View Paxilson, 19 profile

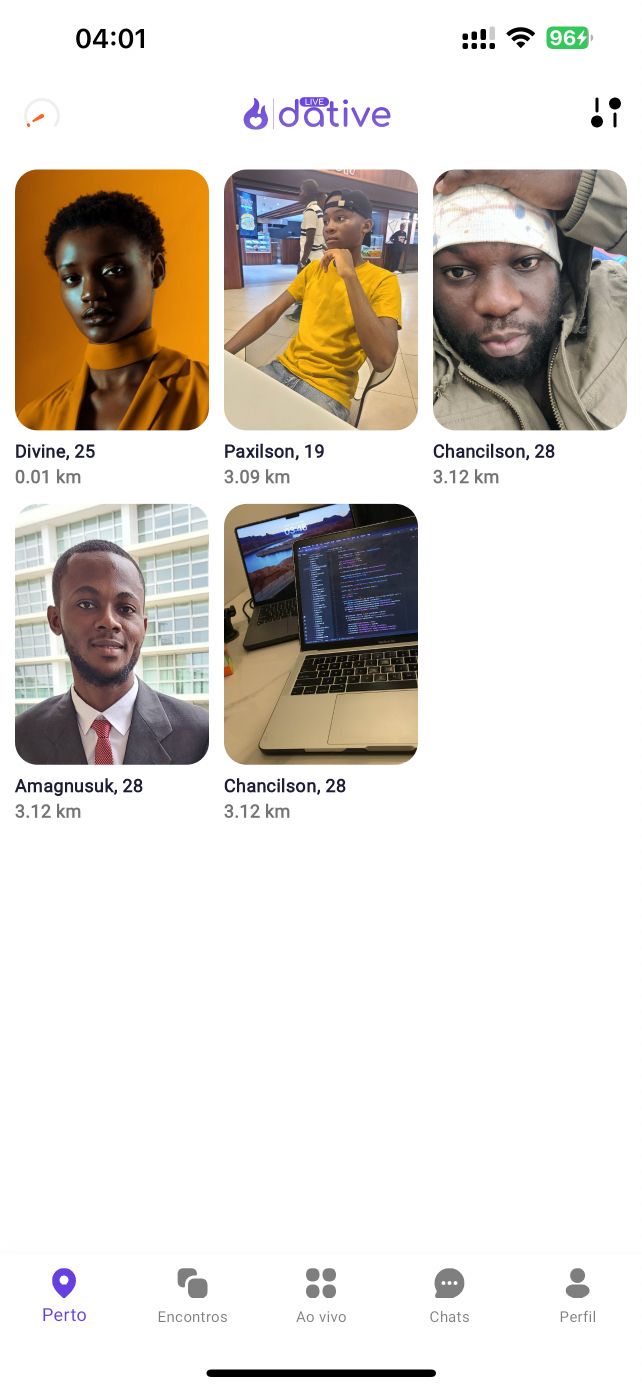click(321, 300)
